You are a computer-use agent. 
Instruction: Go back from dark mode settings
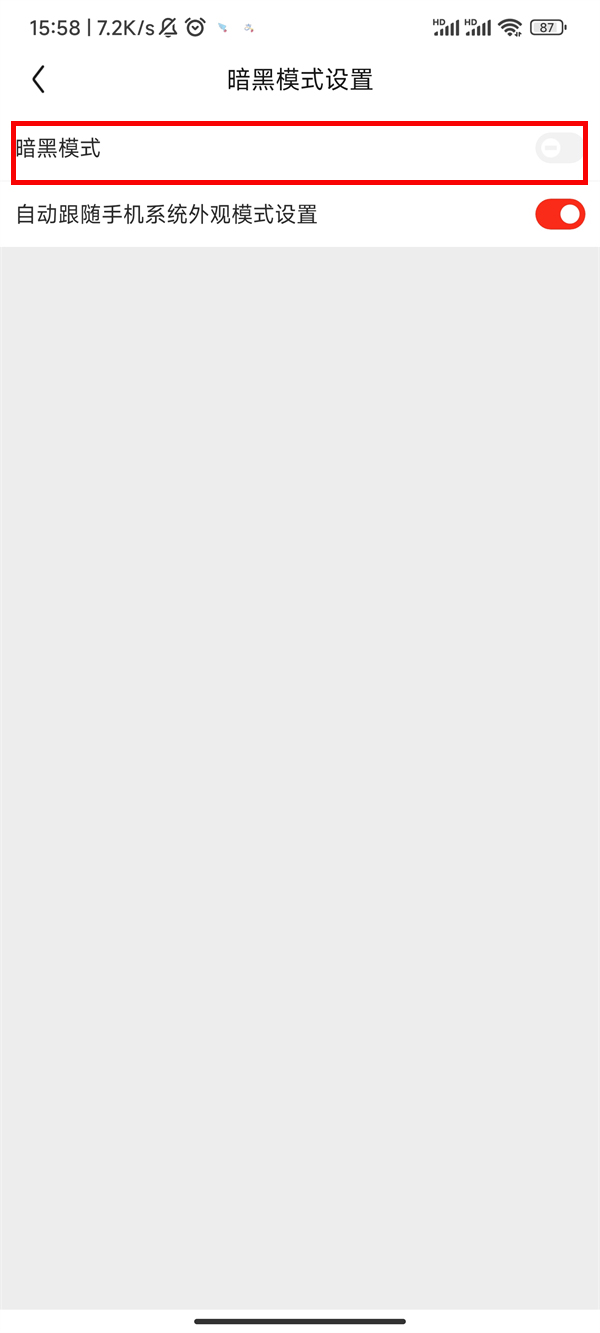[38, 80]
